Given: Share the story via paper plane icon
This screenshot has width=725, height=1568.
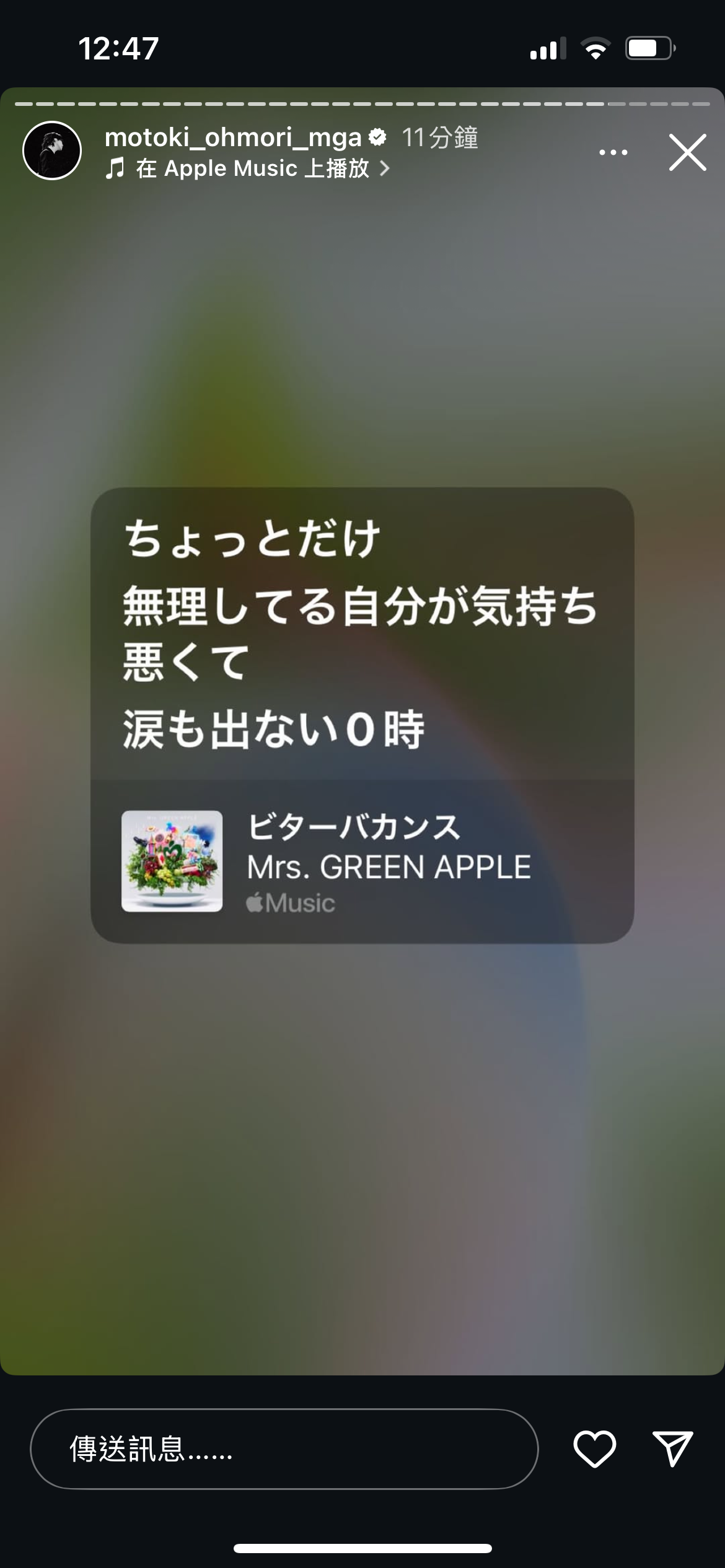Looking at the screenshot, I should coord(672,1449).
